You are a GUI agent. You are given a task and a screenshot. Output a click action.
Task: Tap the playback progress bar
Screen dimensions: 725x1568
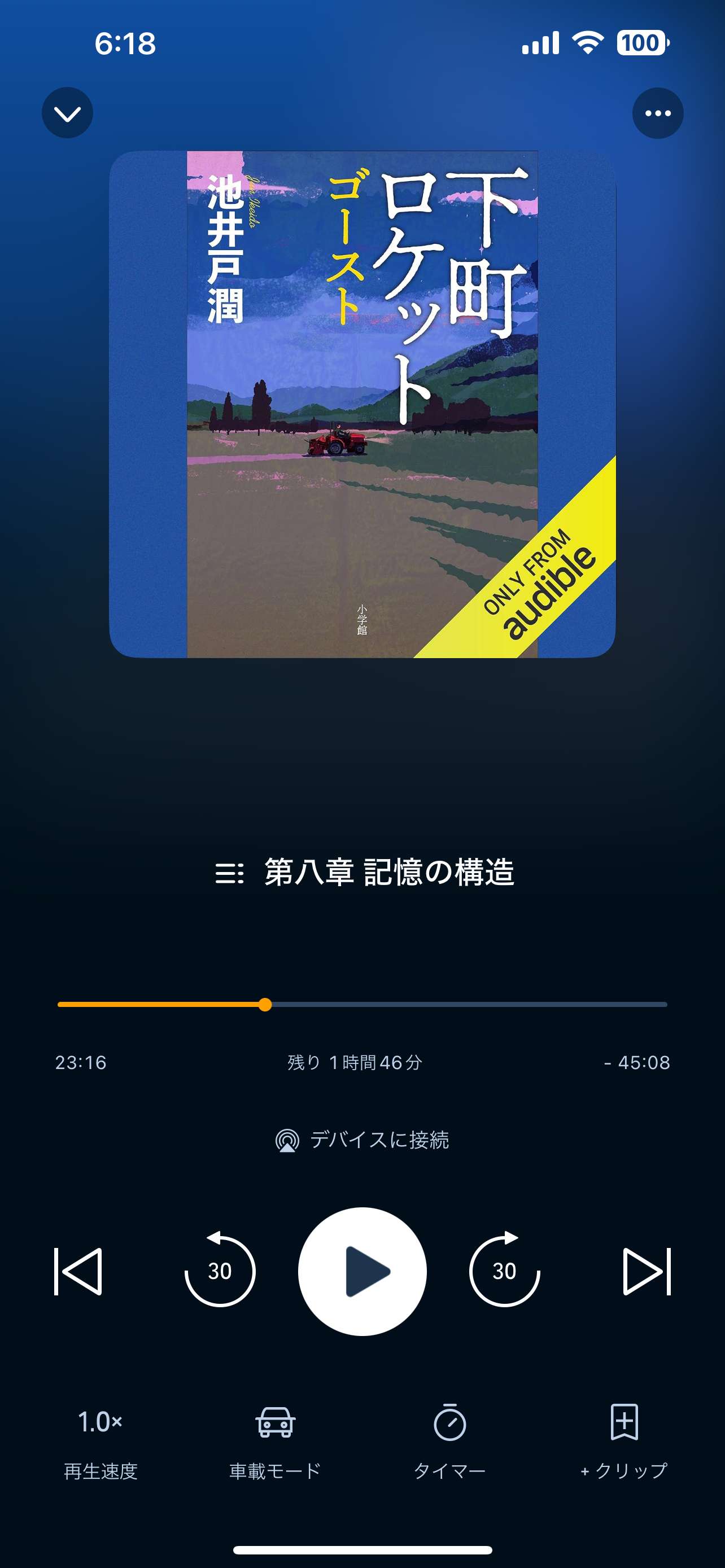click(426, 1004)
